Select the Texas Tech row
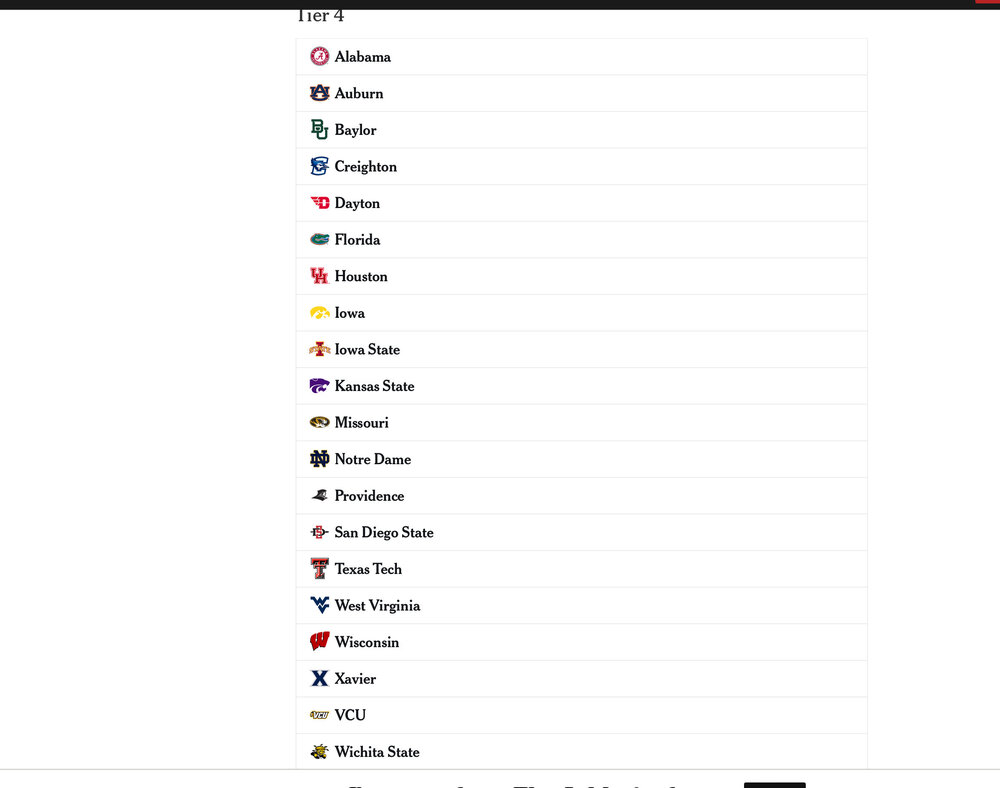 coord(368,569)
